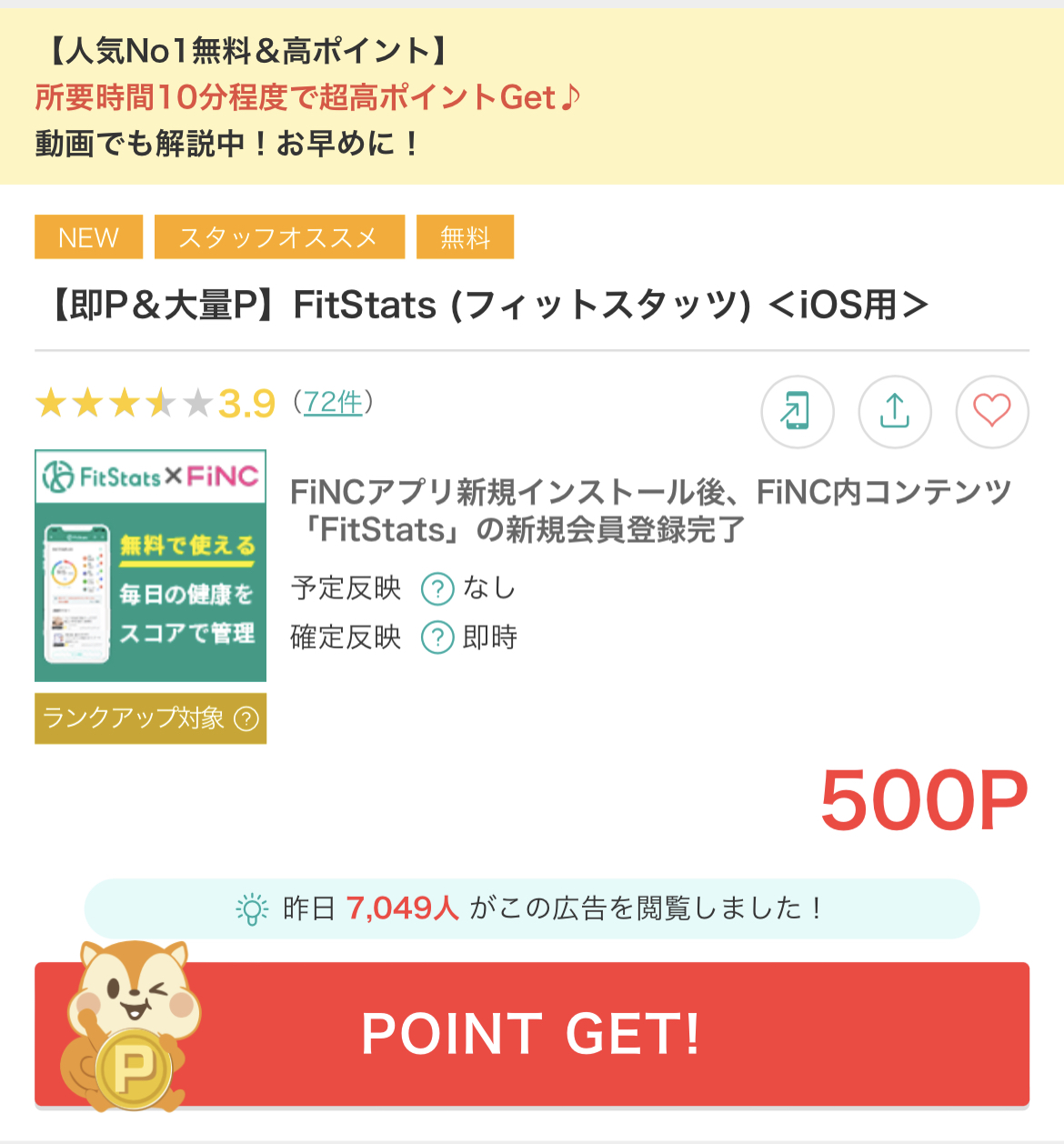Viewport: 1064px width, 1144px height.
Task: Open the FitStats × FiNC banner image
Action: tap(151, 566)
